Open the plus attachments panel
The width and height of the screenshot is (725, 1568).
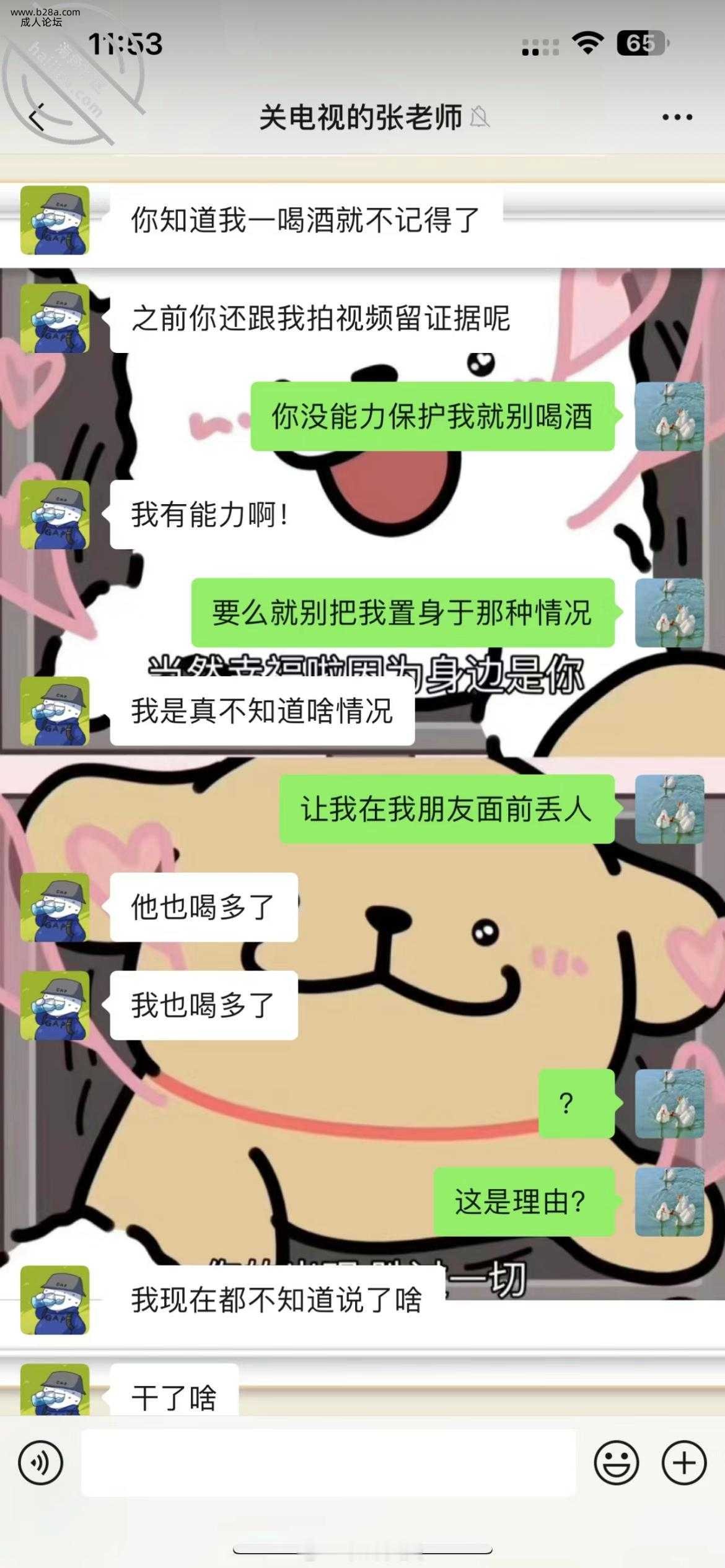coord(684,1463)
